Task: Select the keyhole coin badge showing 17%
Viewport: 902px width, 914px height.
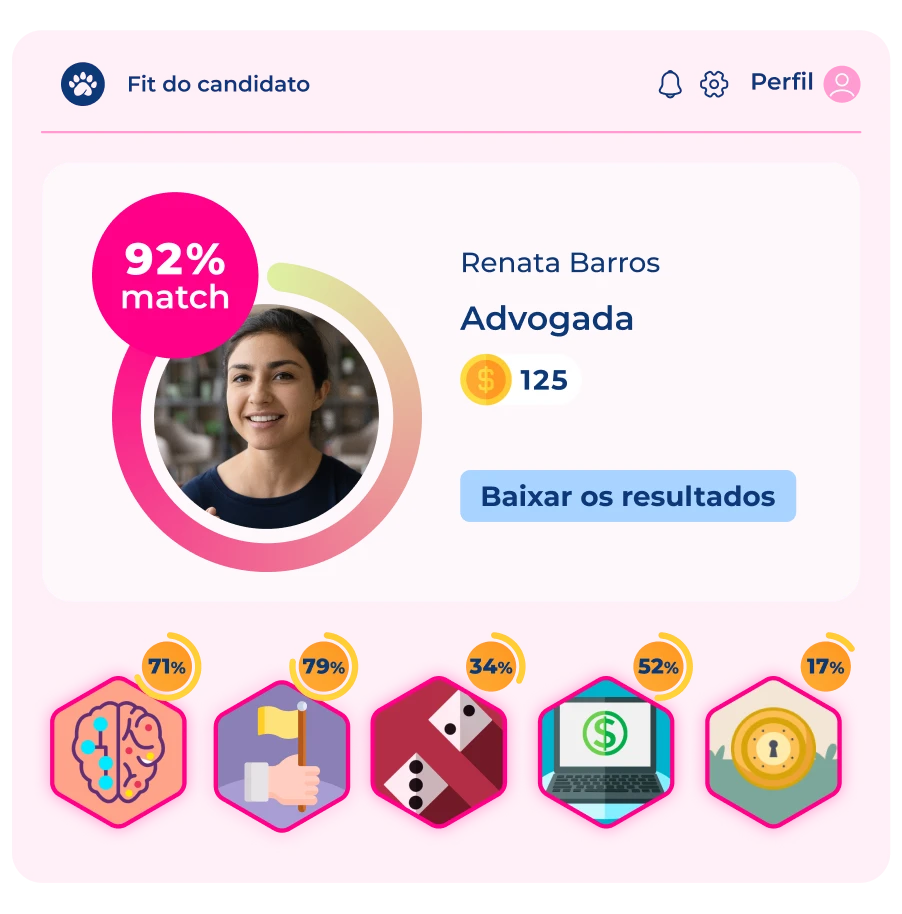Action: click(x=772, y=753)
